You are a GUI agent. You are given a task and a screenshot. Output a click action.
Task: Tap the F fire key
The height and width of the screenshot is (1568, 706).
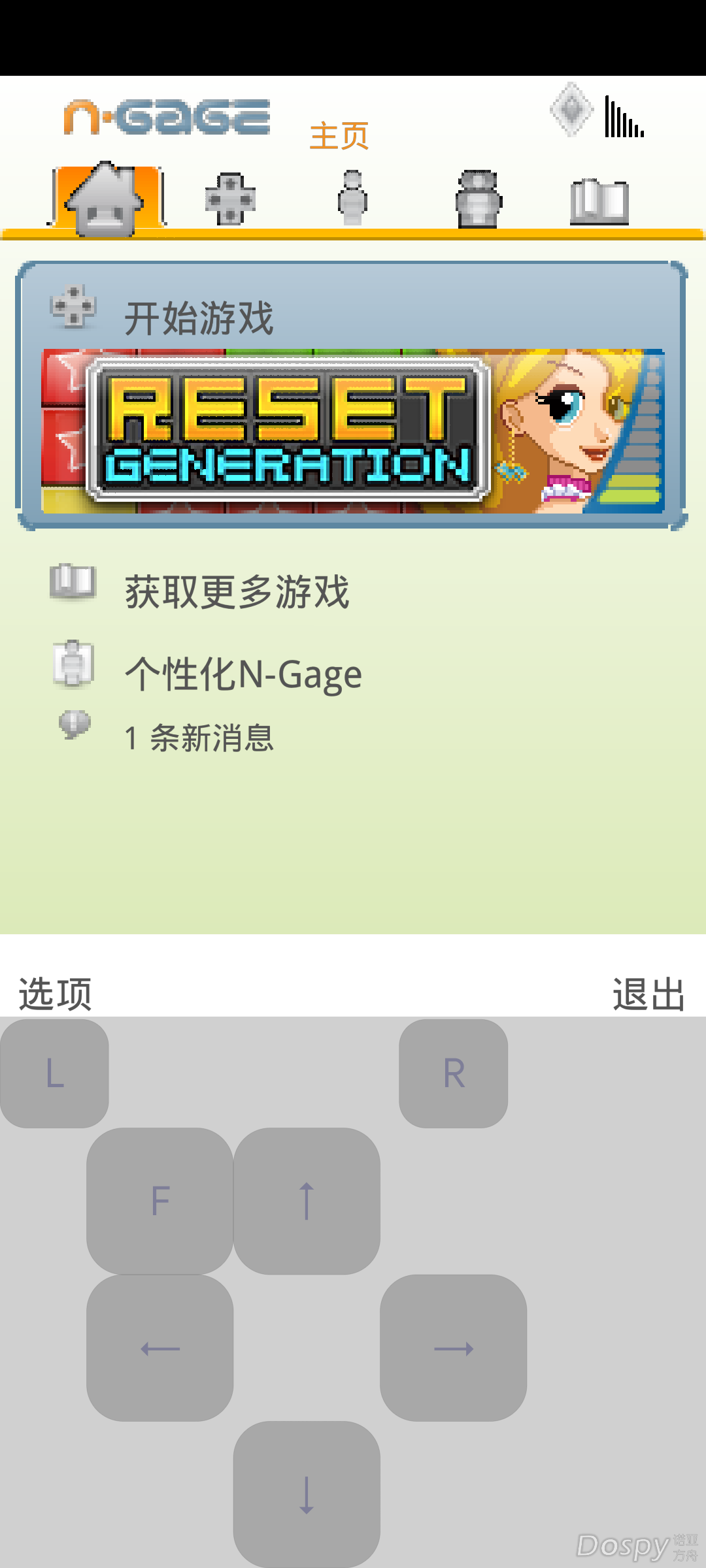[x=160, y=1201]
